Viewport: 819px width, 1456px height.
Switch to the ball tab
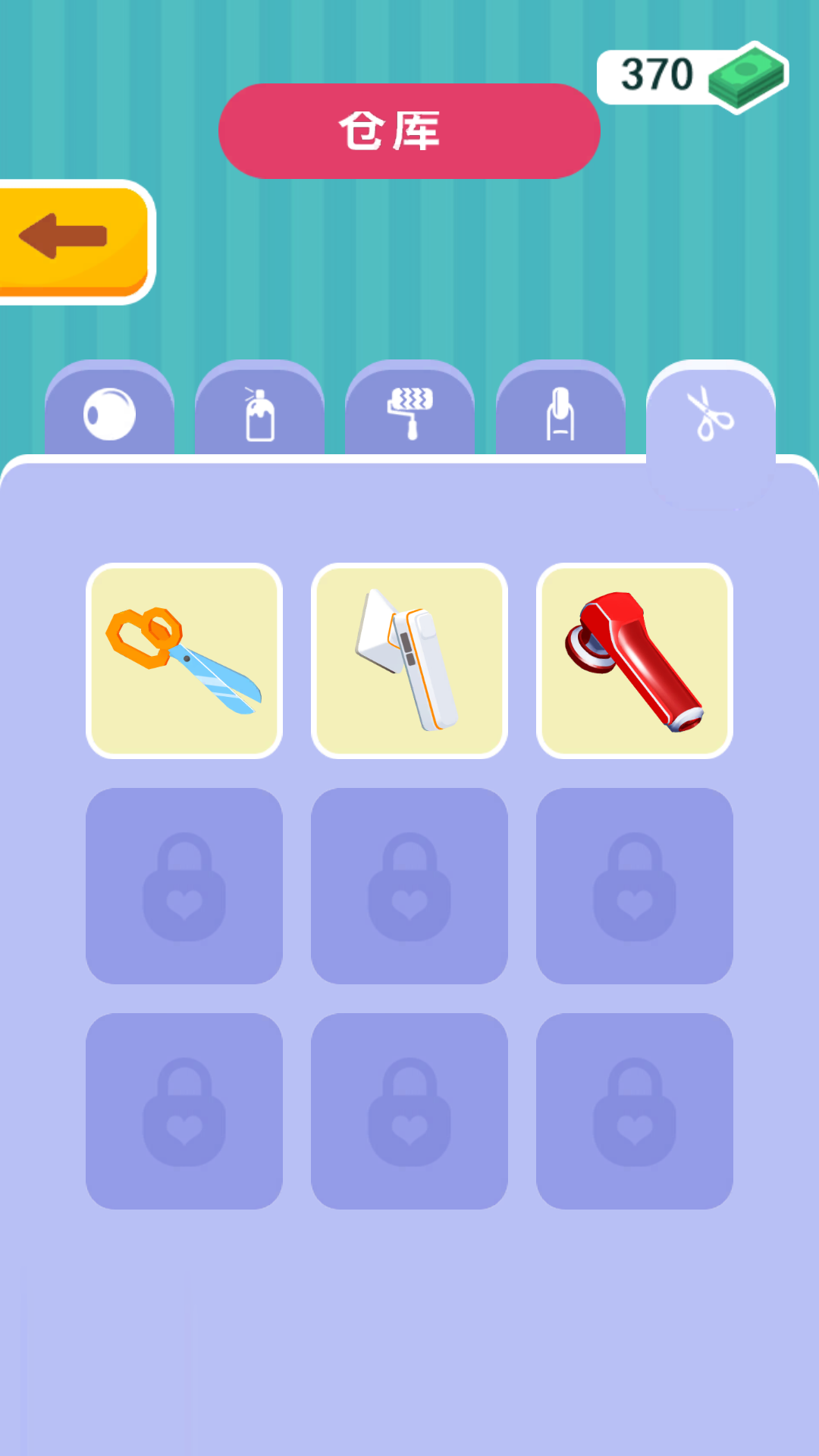click(110, 413)
